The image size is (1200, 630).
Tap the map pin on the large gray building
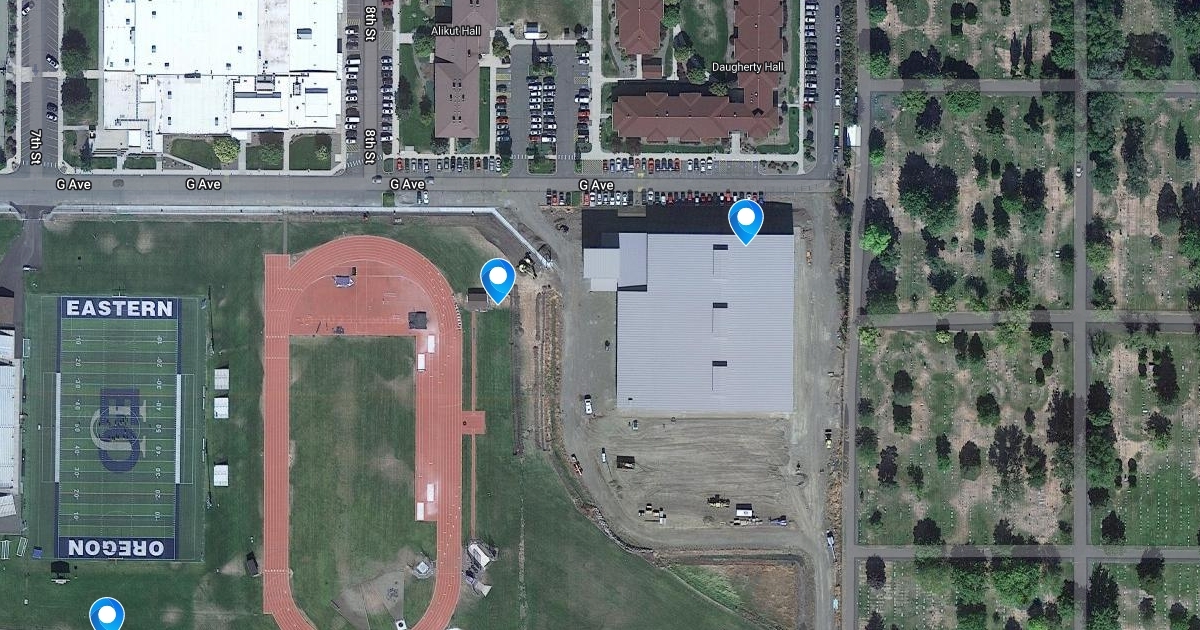click(746, 219)
